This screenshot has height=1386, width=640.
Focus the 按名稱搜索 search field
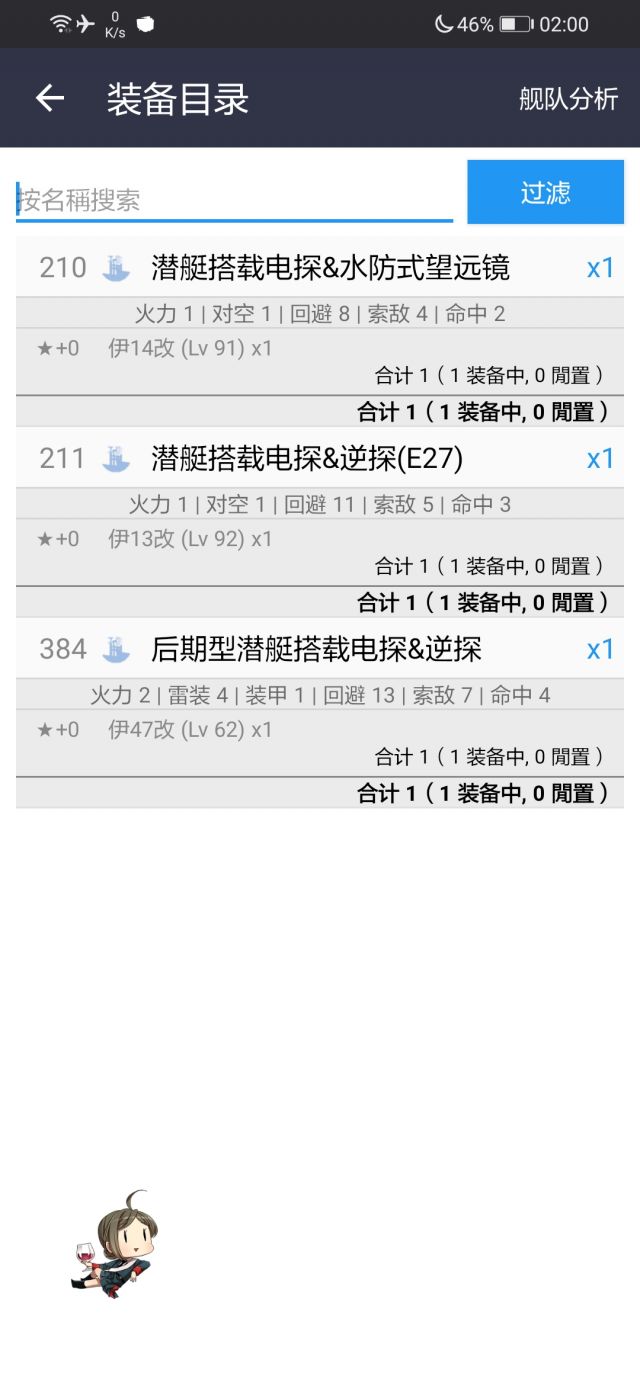[x=234, y=200]
